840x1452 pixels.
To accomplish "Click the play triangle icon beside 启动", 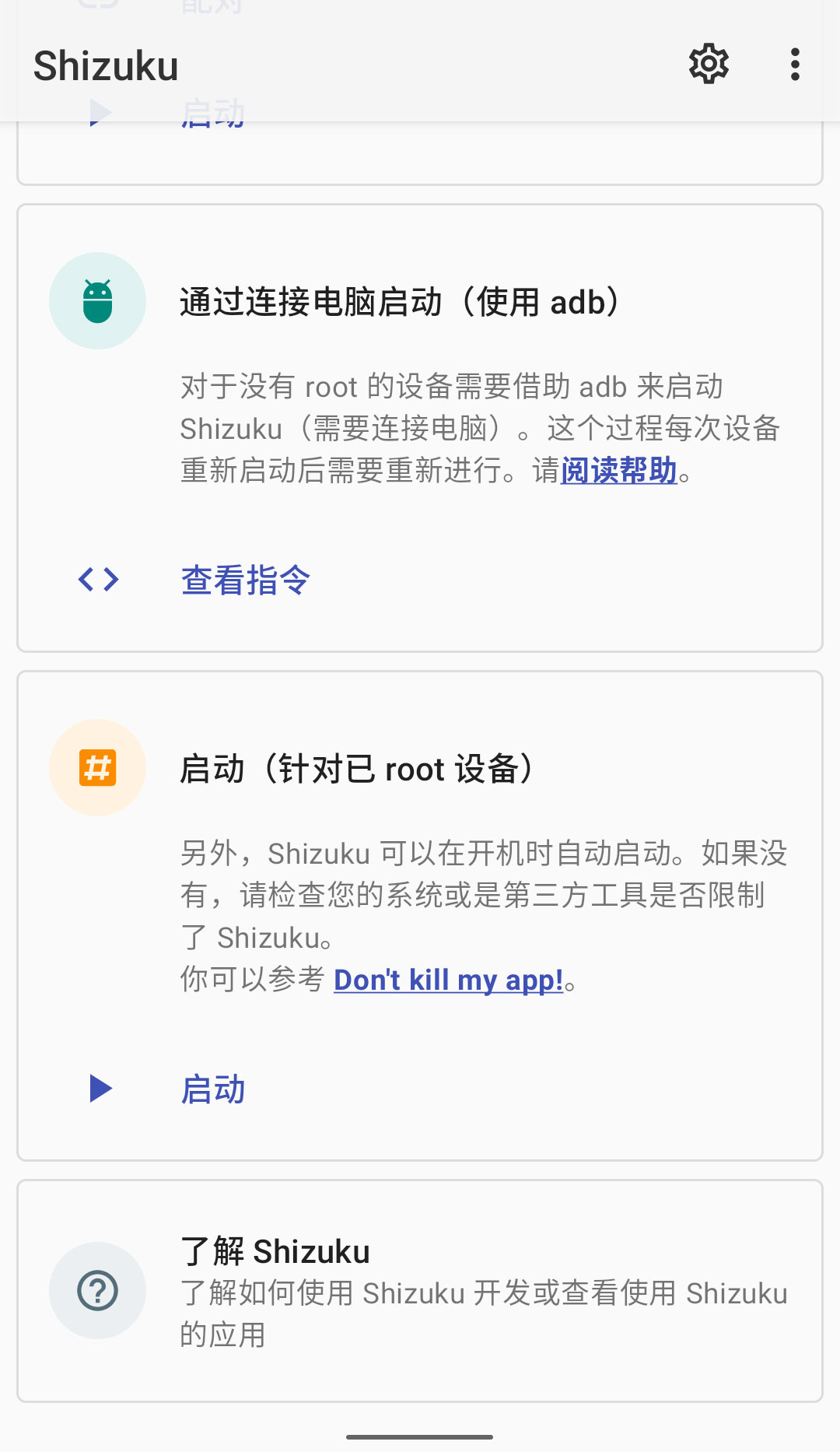I will tap(100, 1089).
